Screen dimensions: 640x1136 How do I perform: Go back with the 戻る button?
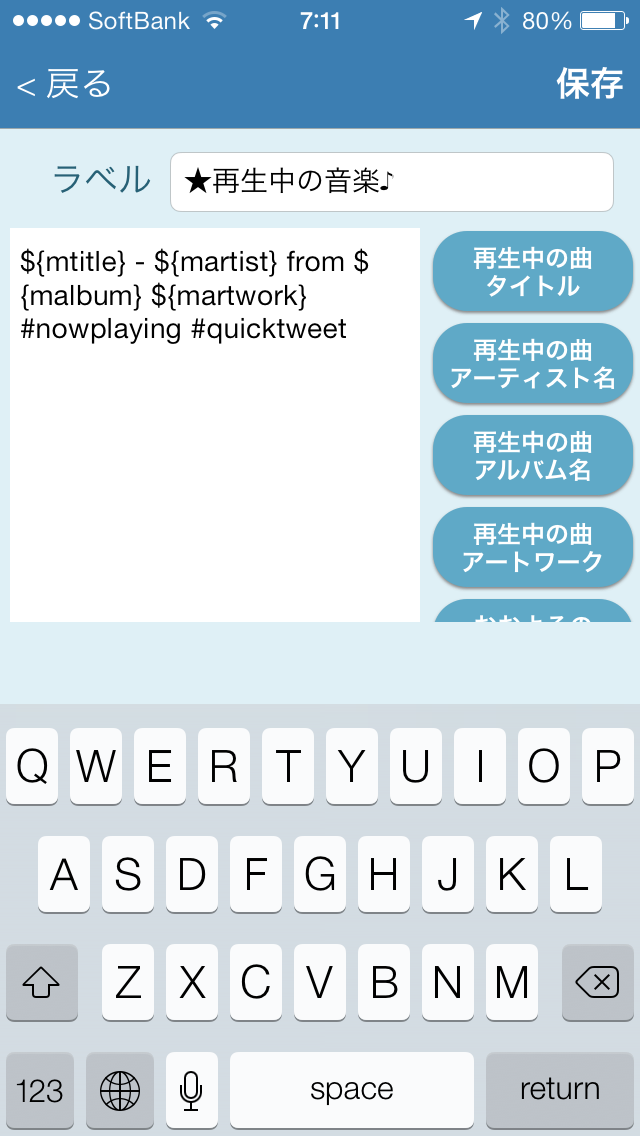(x=65, y=85)
